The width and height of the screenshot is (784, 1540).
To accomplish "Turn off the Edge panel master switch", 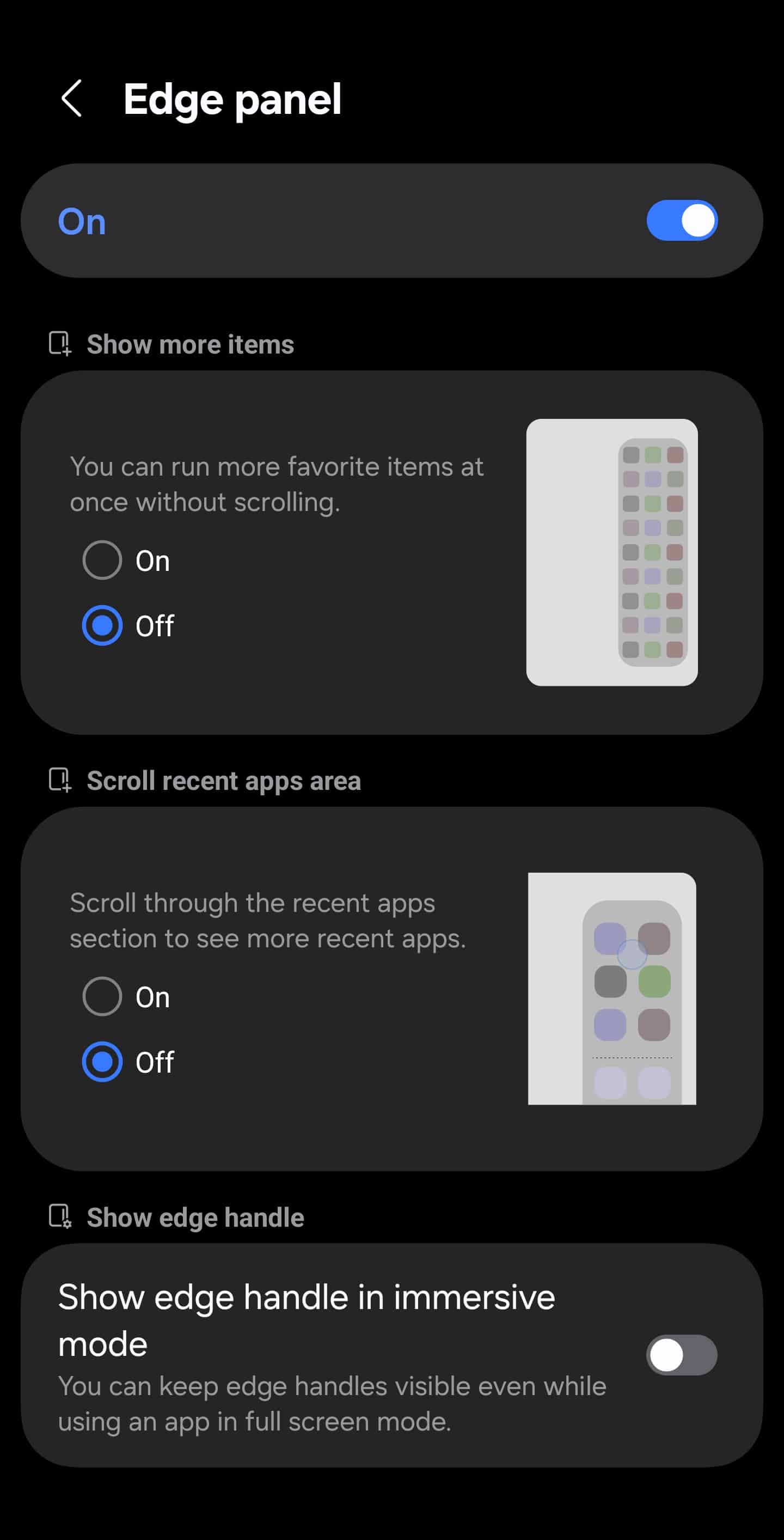I will coord(682,221).
